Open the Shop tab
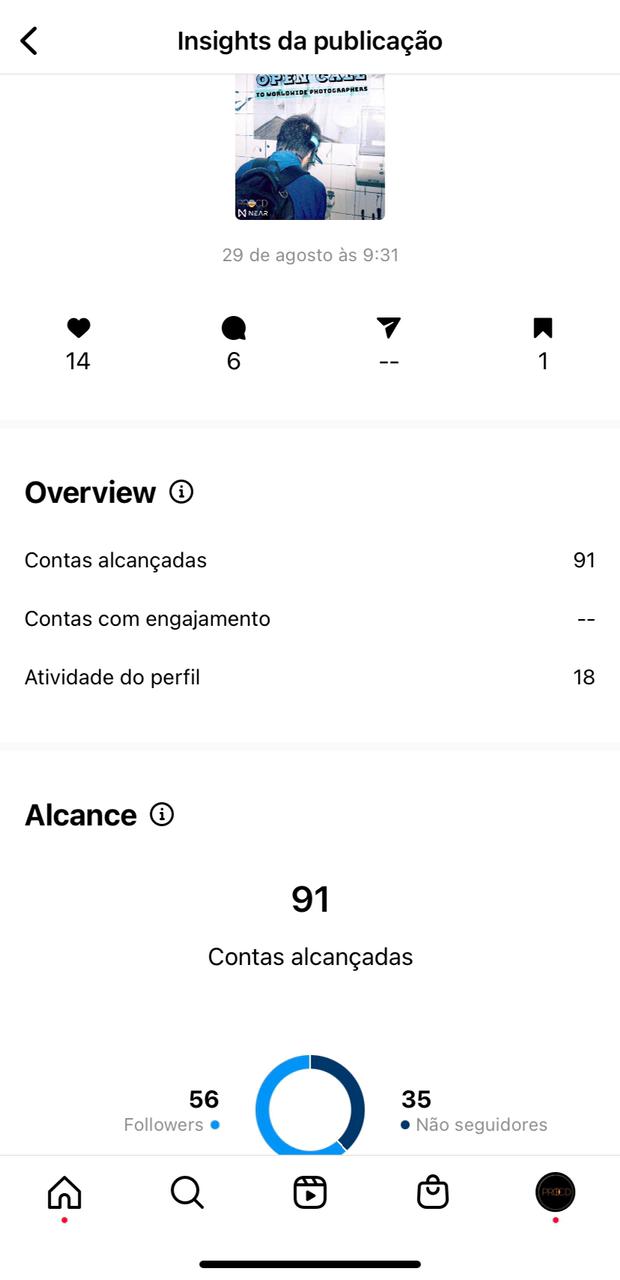Screen dimensions: 620x1280 point(433,1192)
